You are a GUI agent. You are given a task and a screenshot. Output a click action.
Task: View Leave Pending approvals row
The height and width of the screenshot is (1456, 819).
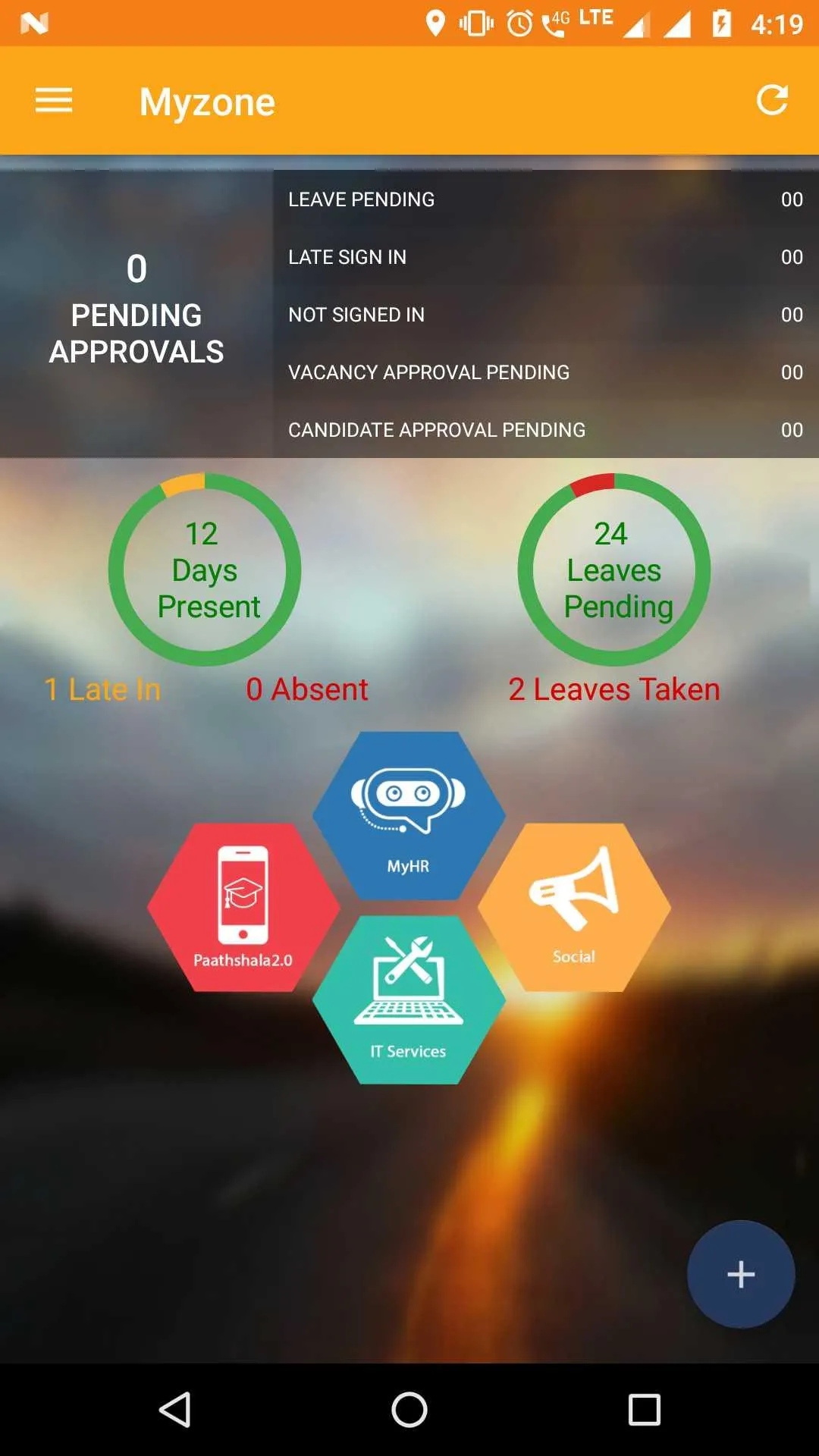pos(544,199)
